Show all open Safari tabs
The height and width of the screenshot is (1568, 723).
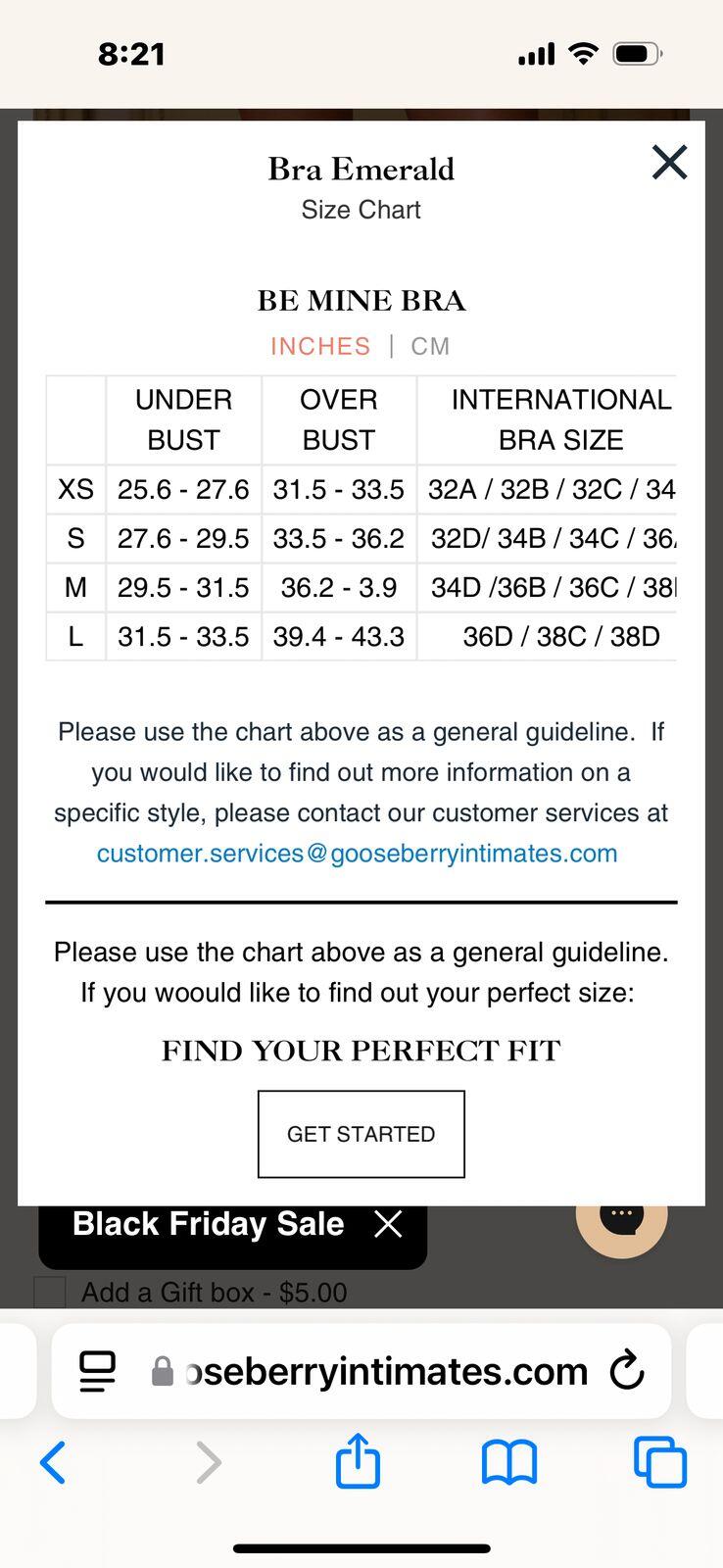(x=660, y=1462)
